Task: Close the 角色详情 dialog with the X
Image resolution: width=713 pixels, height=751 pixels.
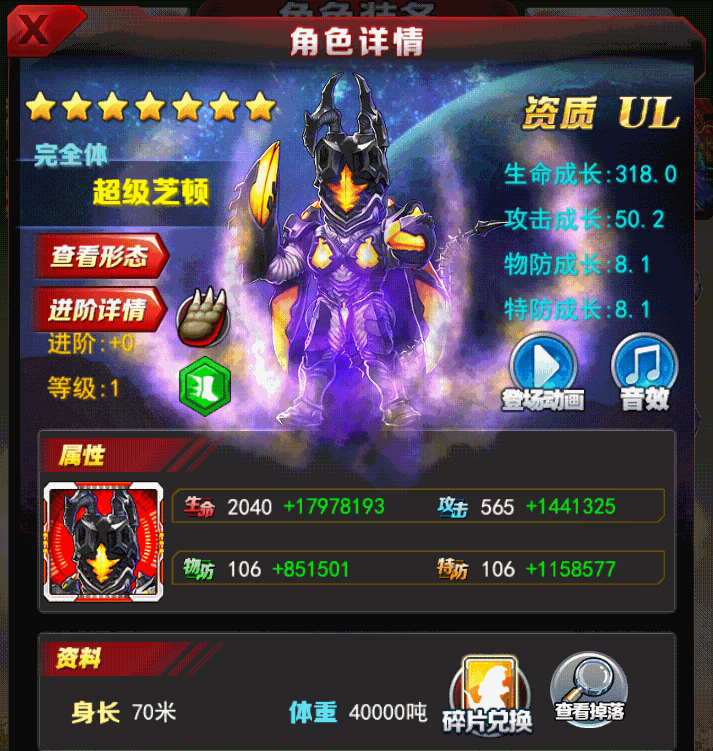Action: (x=33, y=30)
